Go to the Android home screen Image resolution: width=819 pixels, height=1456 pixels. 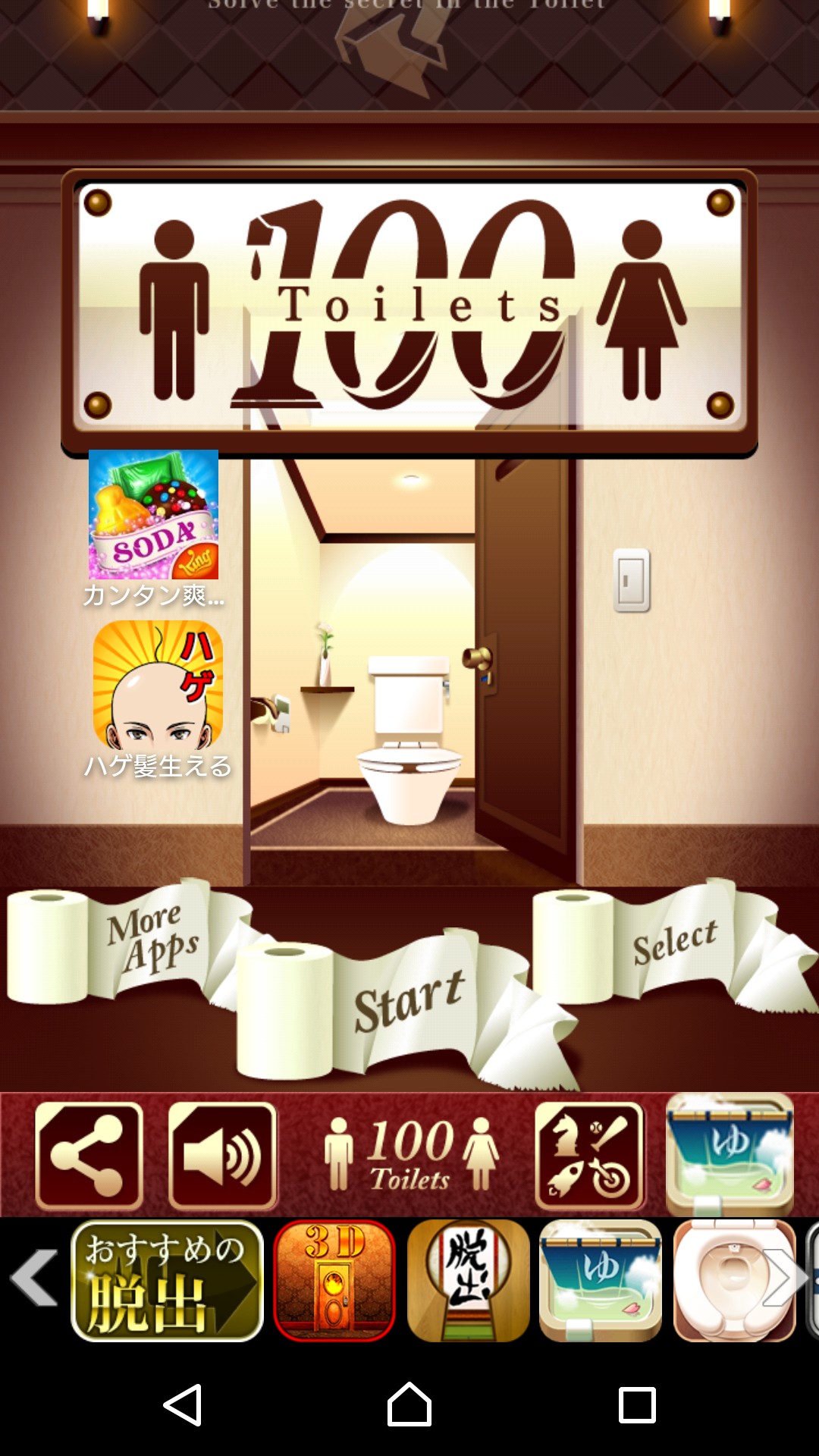[409, 1404]
